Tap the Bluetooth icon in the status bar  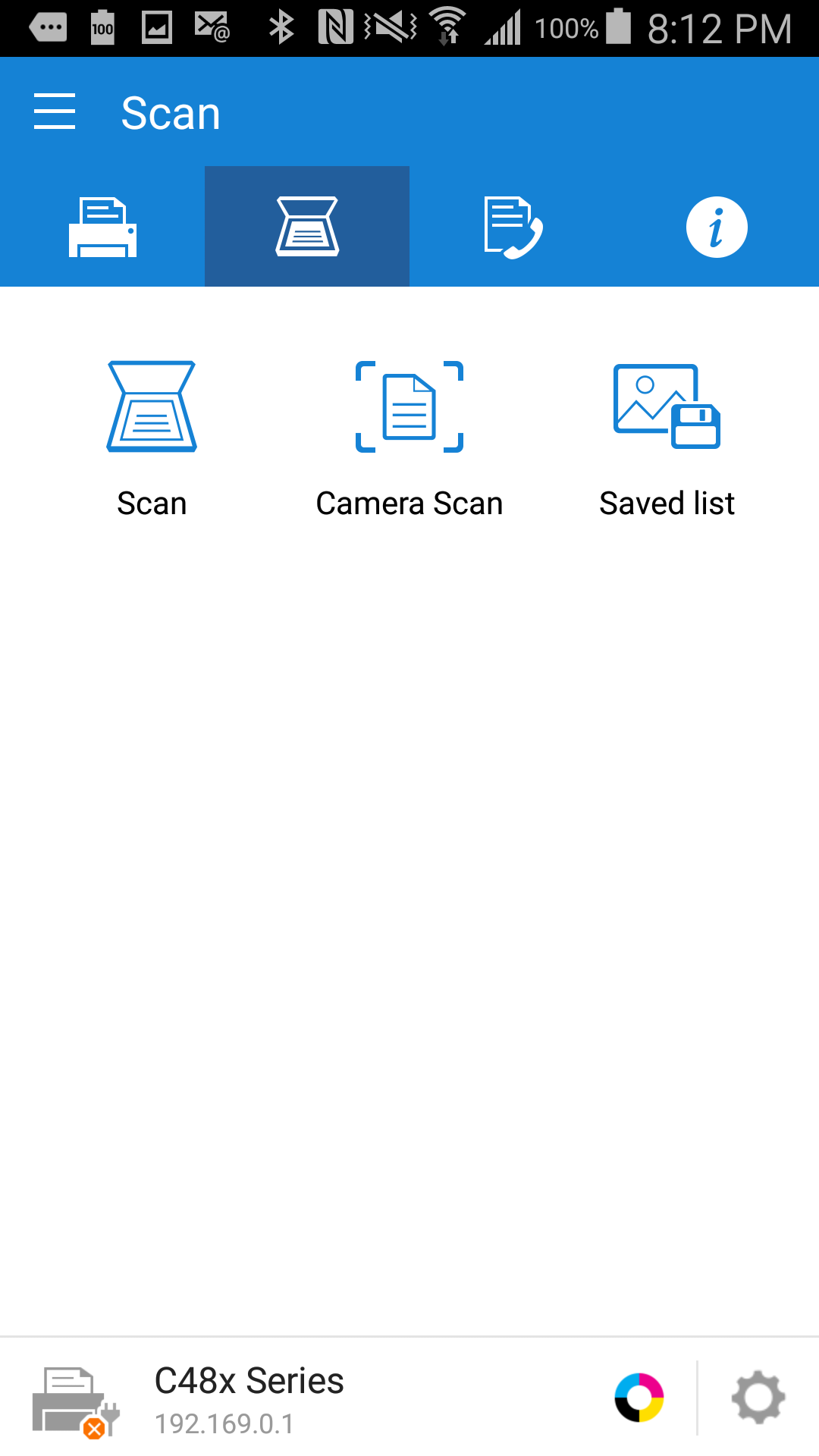284,27
